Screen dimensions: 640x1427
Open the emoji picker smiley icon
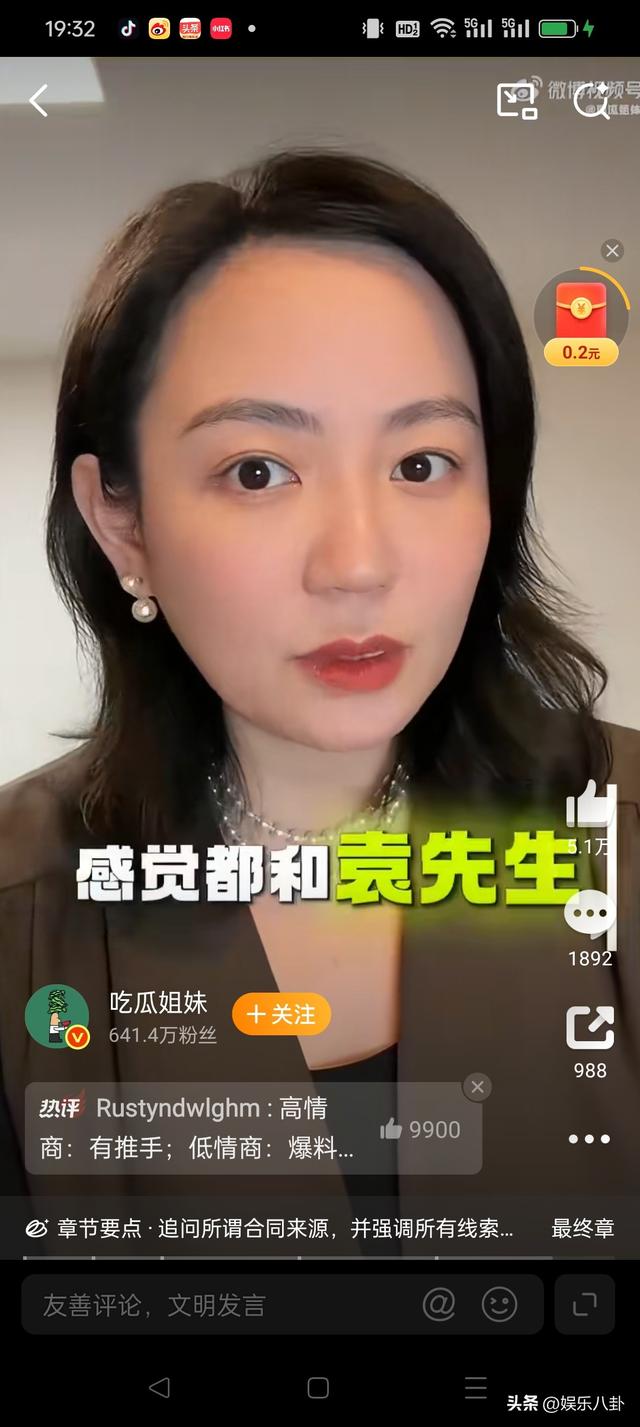(499, 1304)
